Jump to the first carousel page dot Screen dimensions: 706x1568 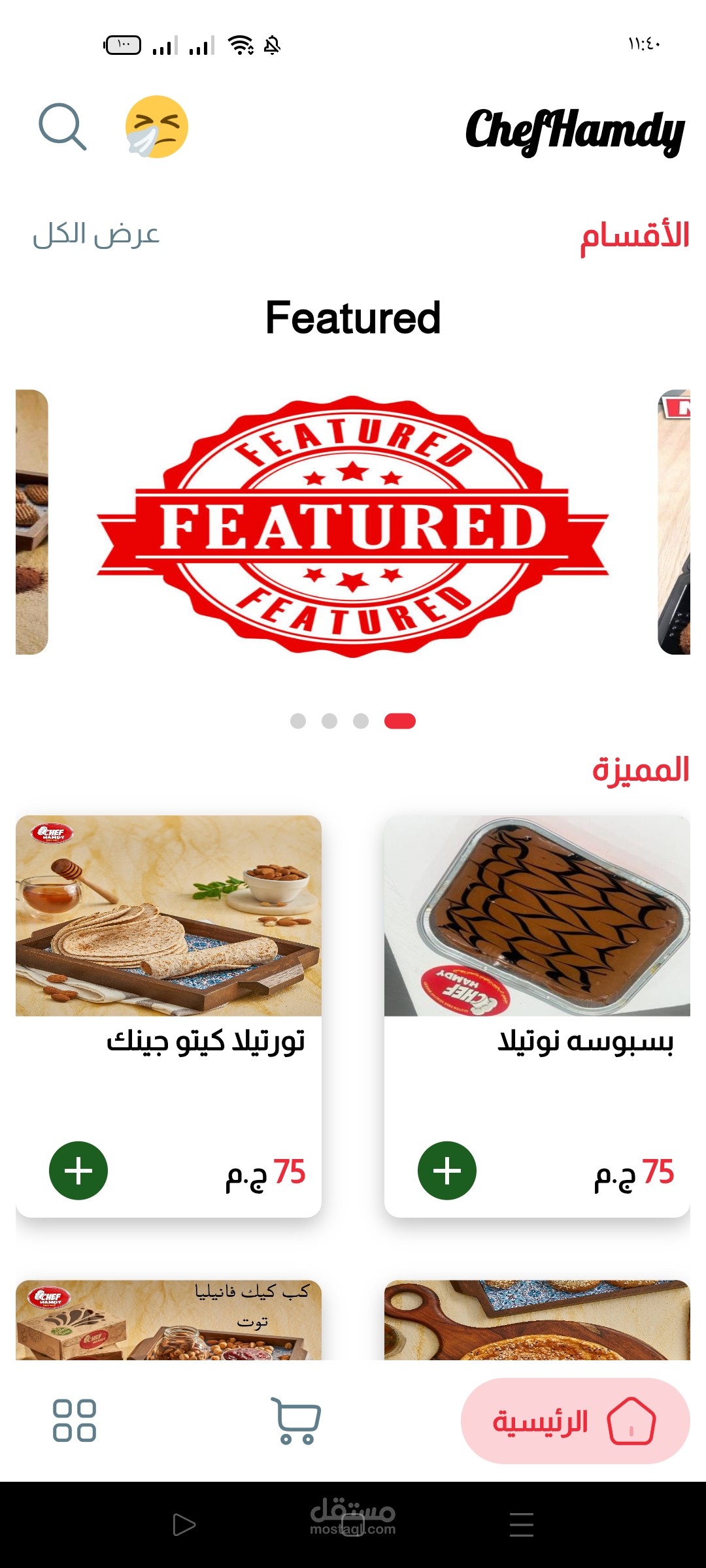click(298, 721)
